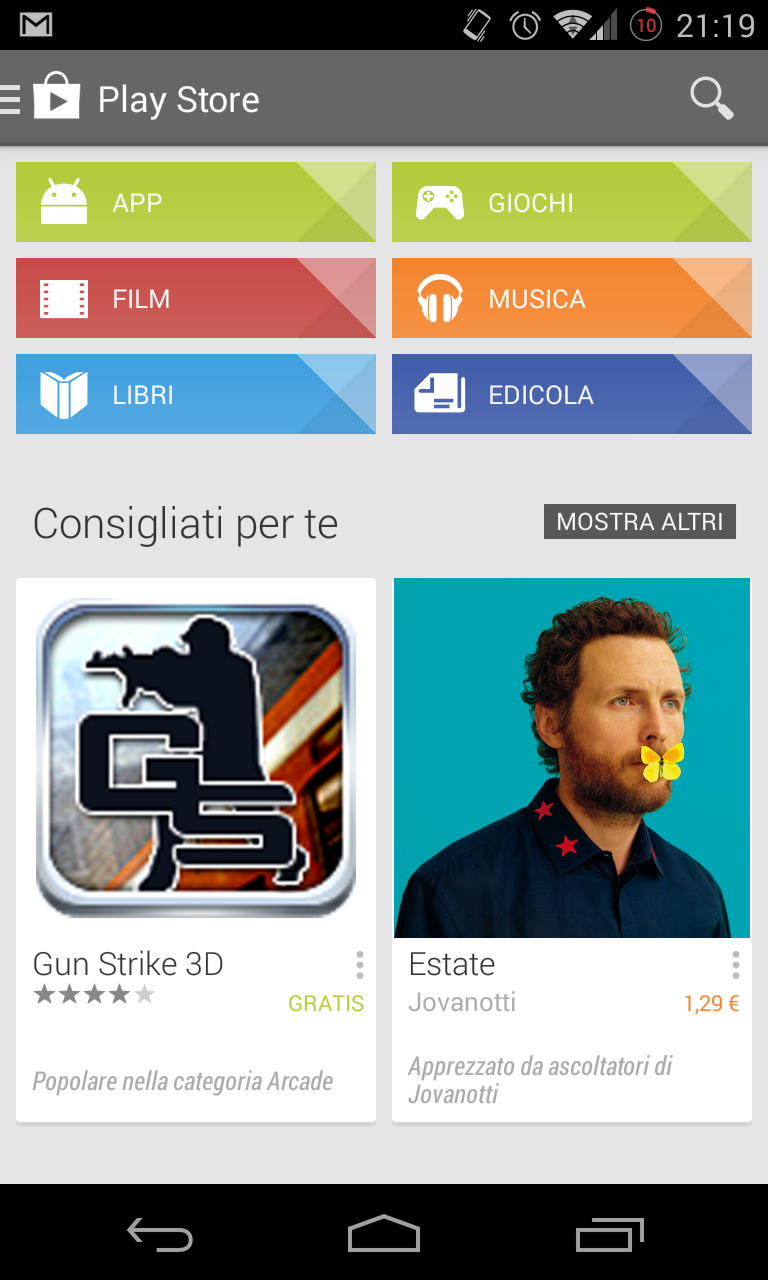Go to the FILM section
This screenshot has width=768, height=1280.
196,298
